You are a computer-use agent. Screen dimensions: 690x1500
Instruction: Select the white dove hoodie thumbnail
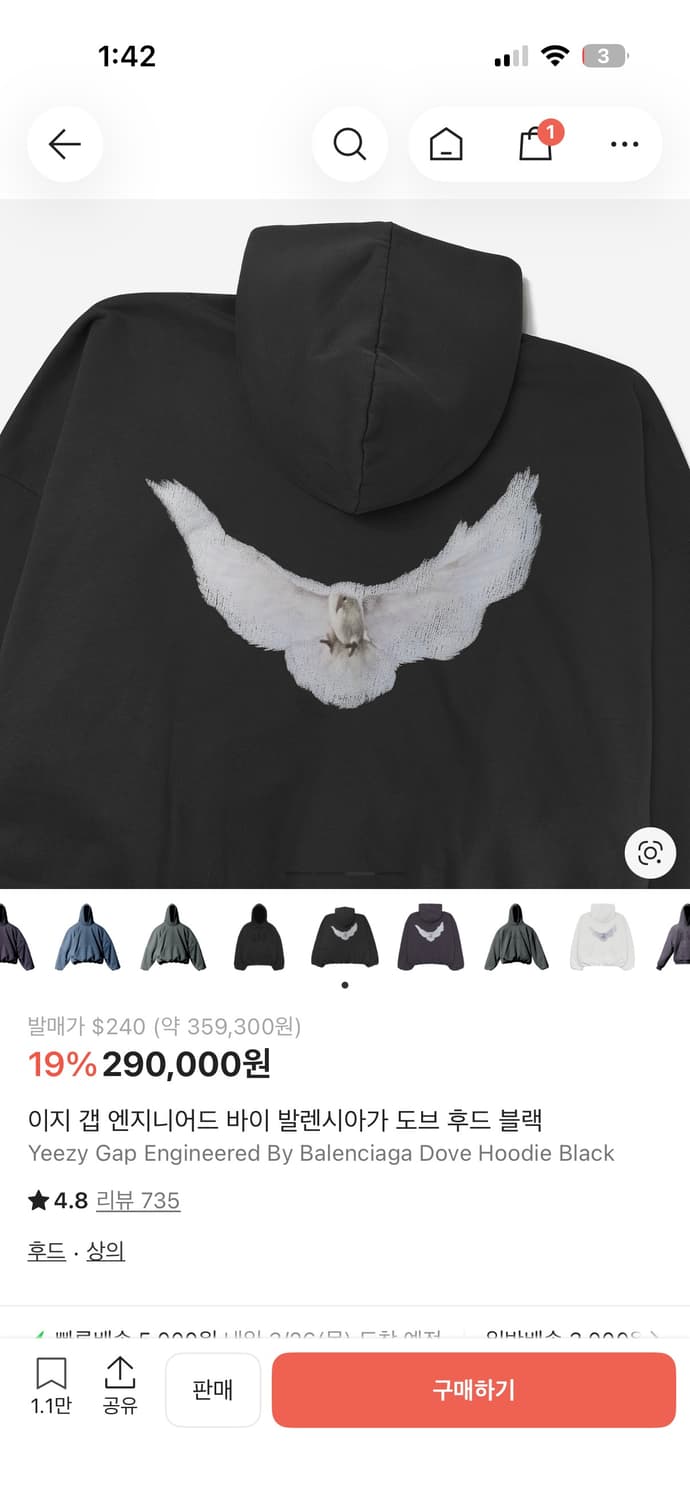pos(602,937)
